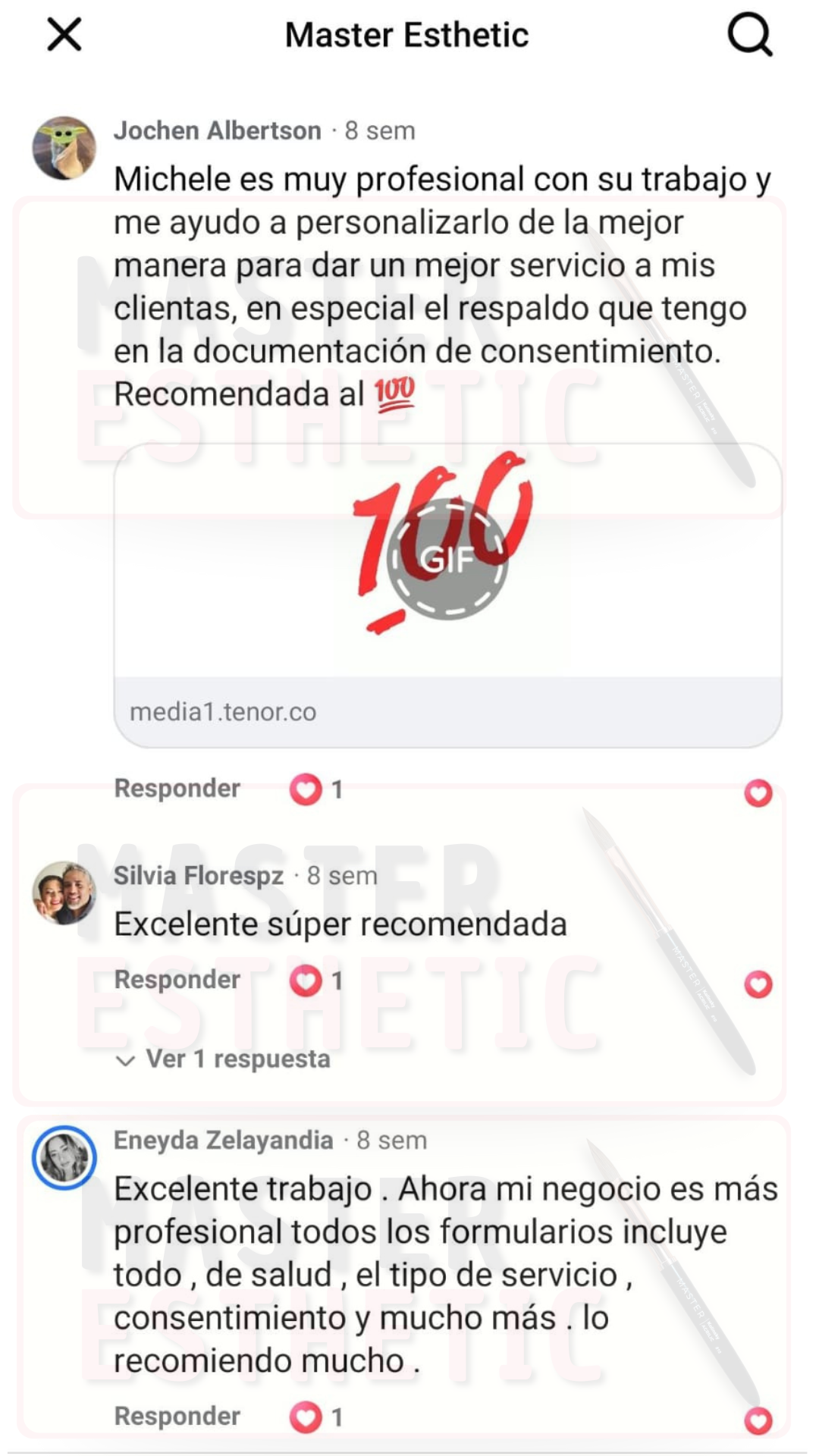Open Eneyda Zelayandia's profile picture
Screen dimensions: 819x1456
pos(64,1157)
